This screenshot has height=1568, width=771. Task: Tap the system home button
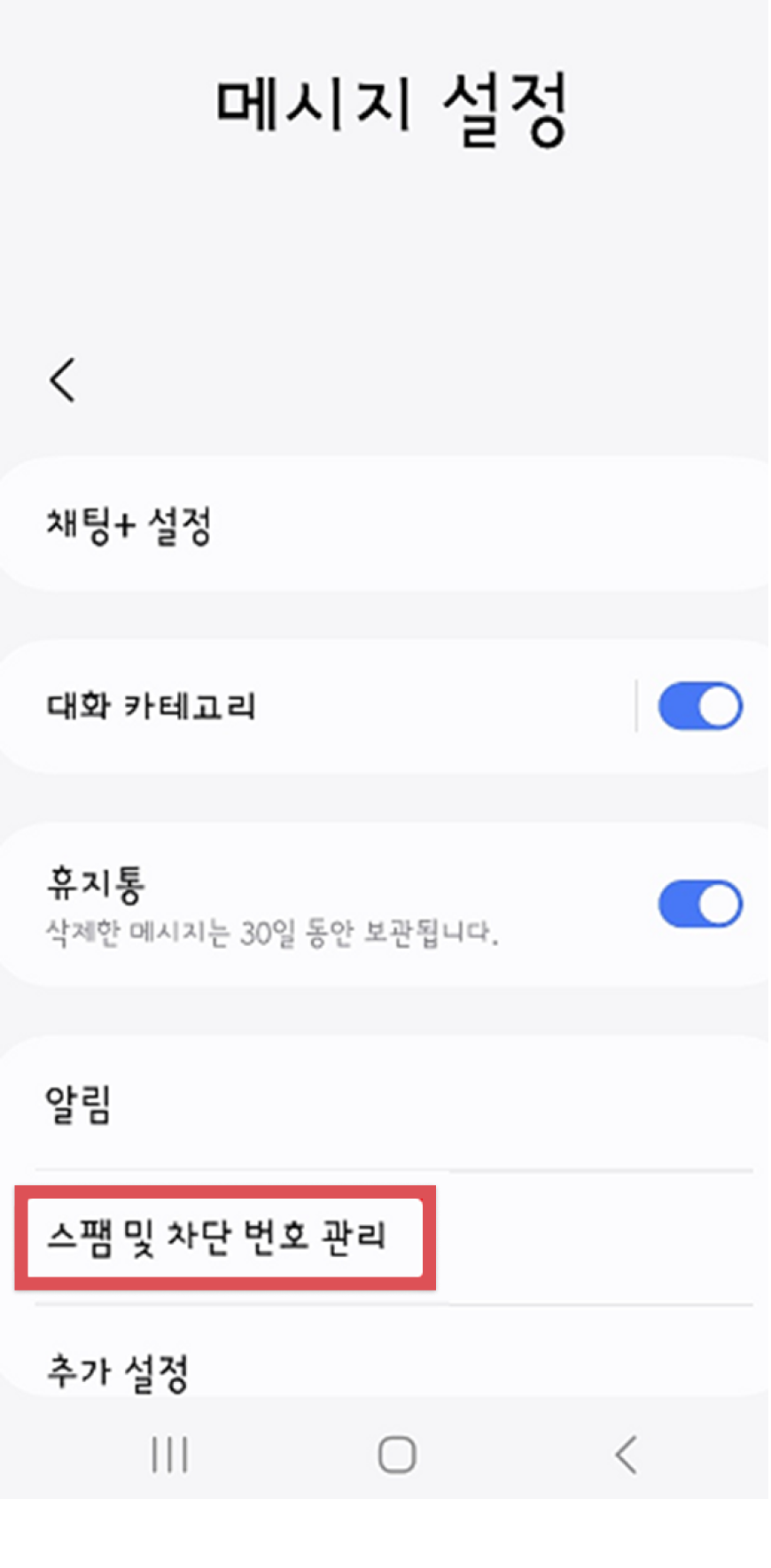396,1455
